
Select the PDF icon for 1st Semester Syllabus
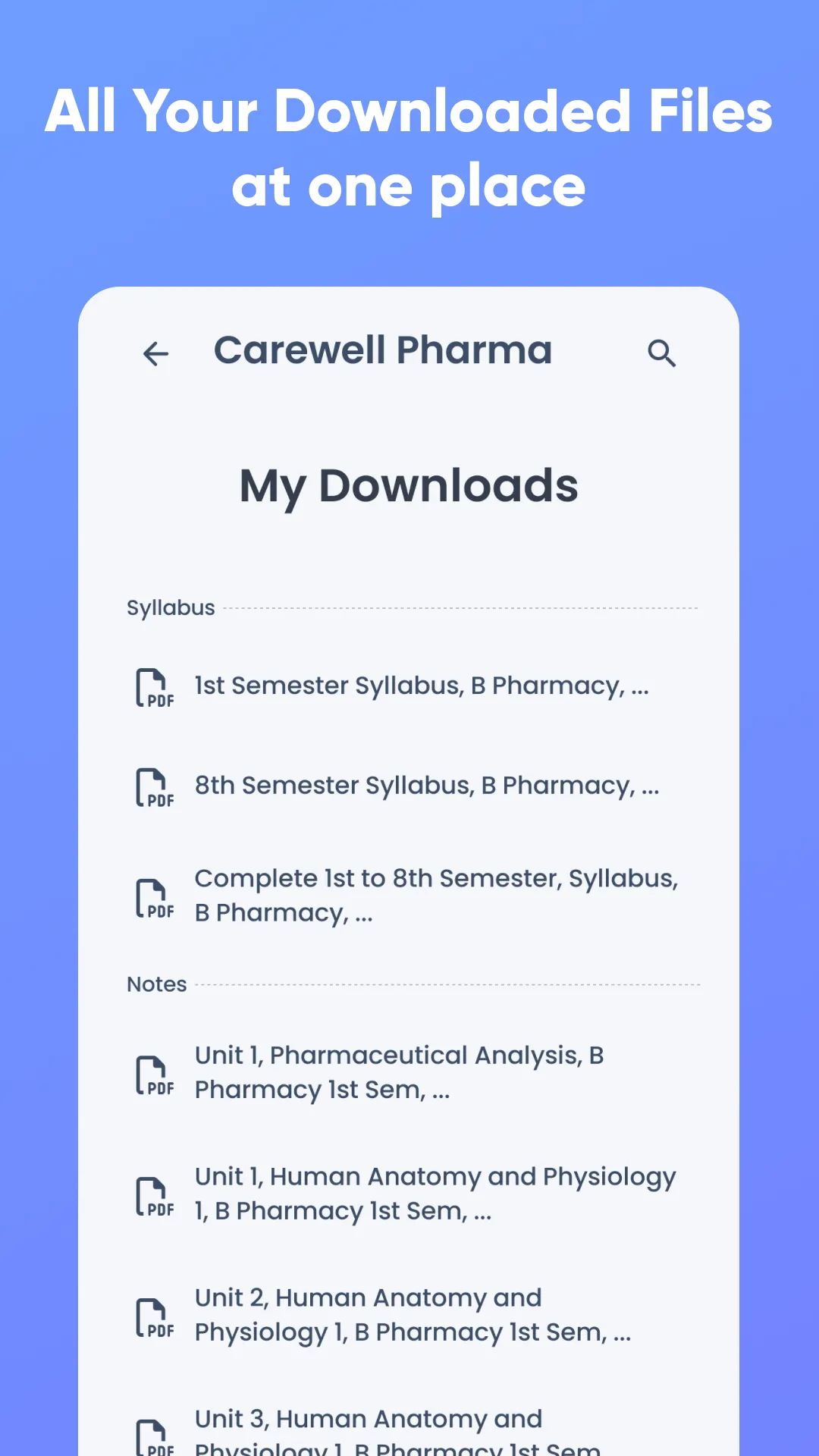pyautogui.click(x=154, y=689)
